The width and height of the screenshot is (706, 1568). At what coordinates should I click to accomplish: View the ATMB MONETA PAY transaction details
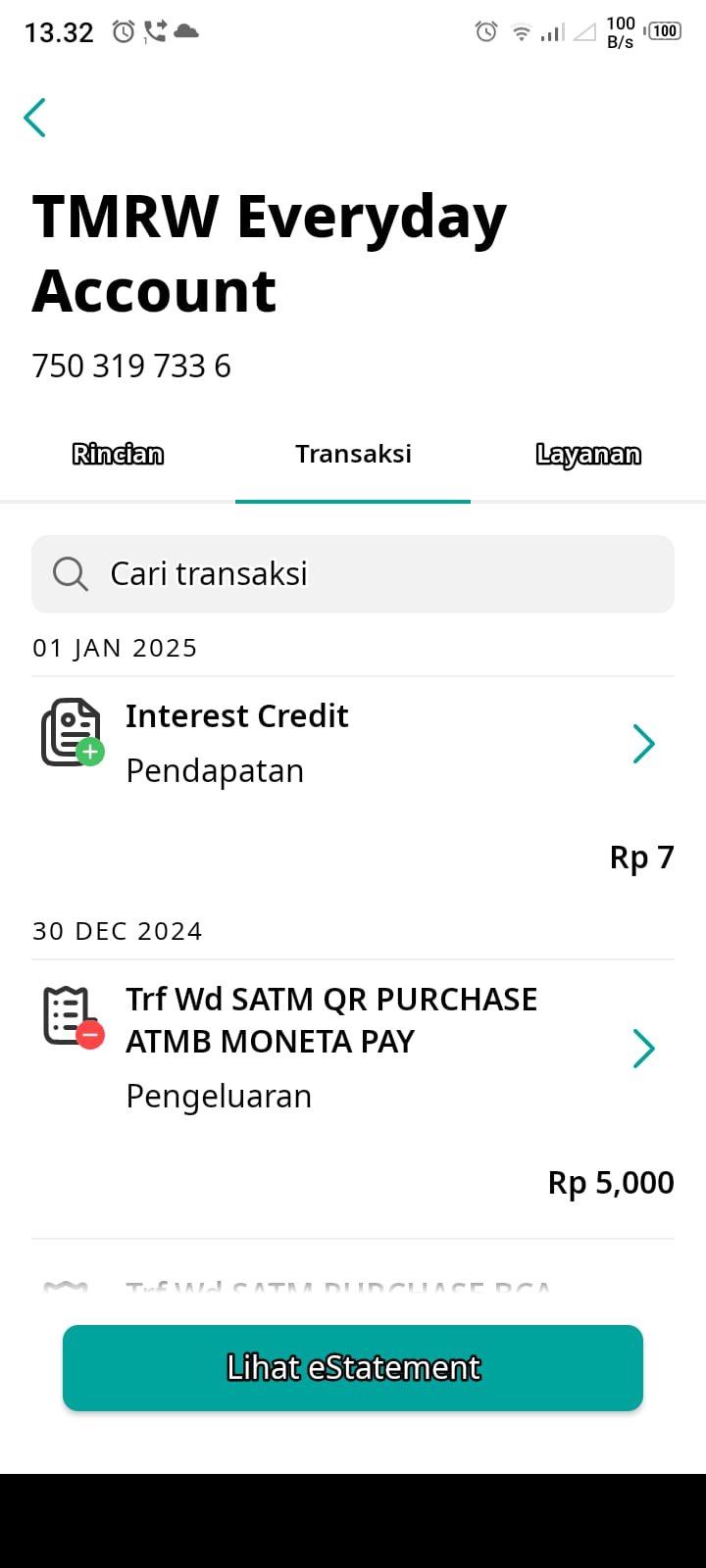tap(353, 1099)
